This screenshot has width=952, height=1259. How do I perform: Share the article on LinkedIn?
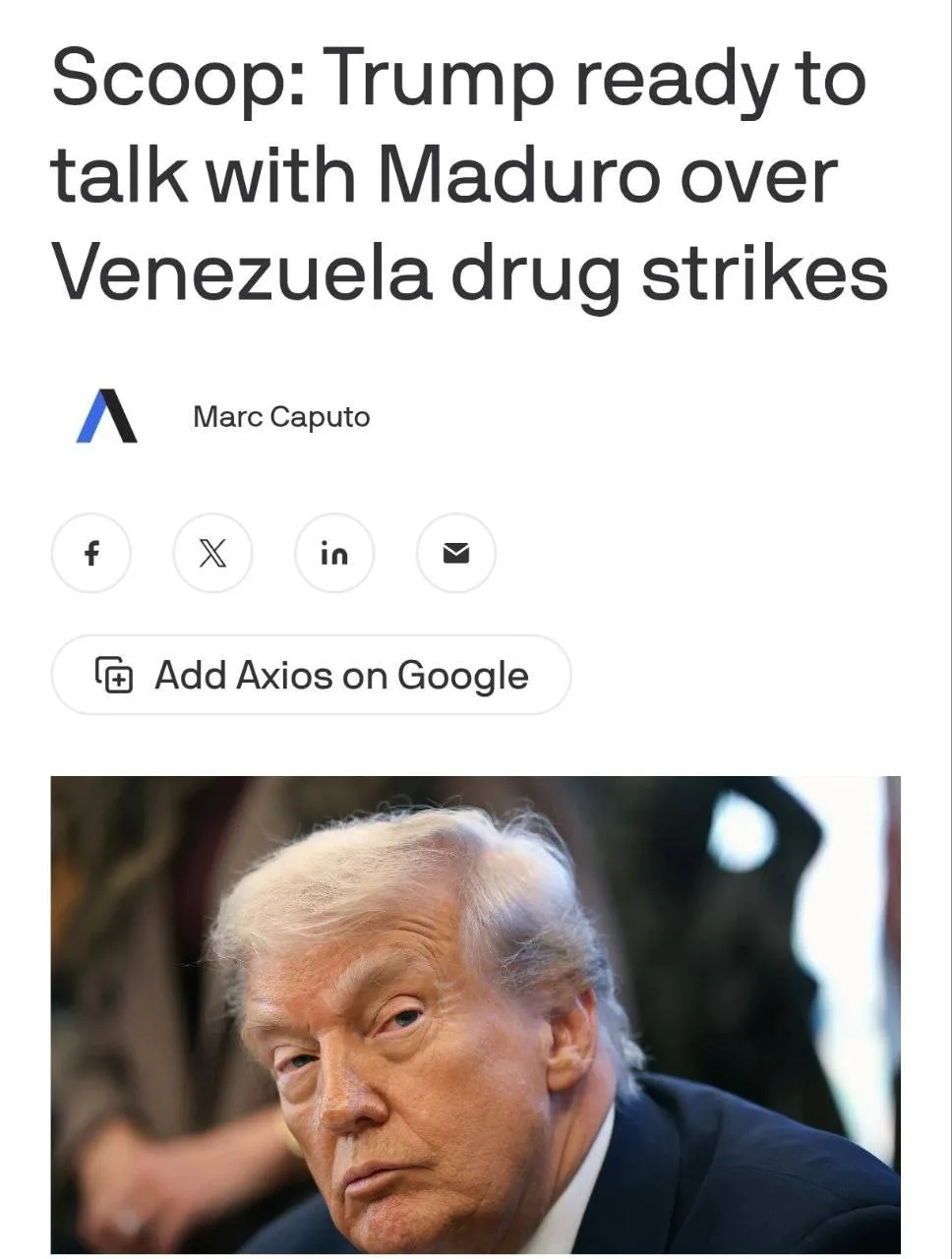pos(334,553)
